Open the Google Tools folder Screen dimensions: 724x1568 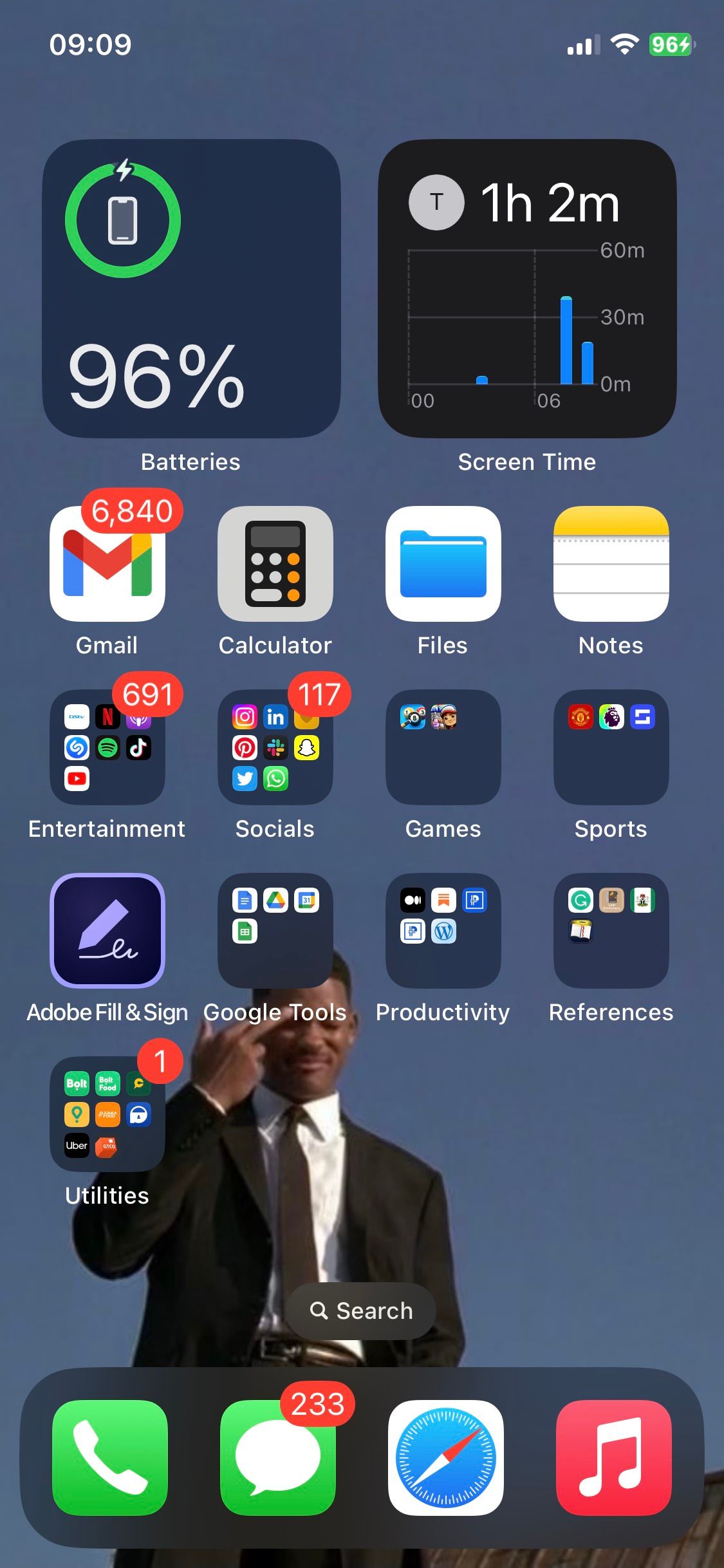pos(275,931)
